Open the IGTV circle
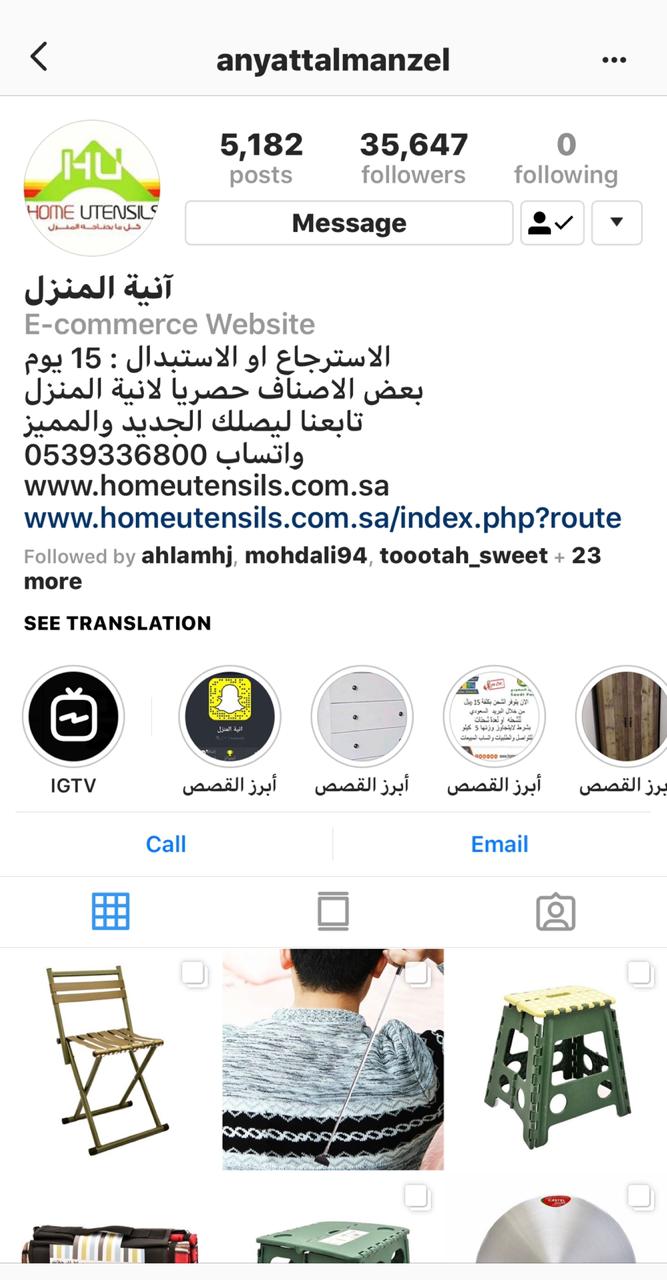The width and height of the screenshot is (667, 1280). (73, 716)
